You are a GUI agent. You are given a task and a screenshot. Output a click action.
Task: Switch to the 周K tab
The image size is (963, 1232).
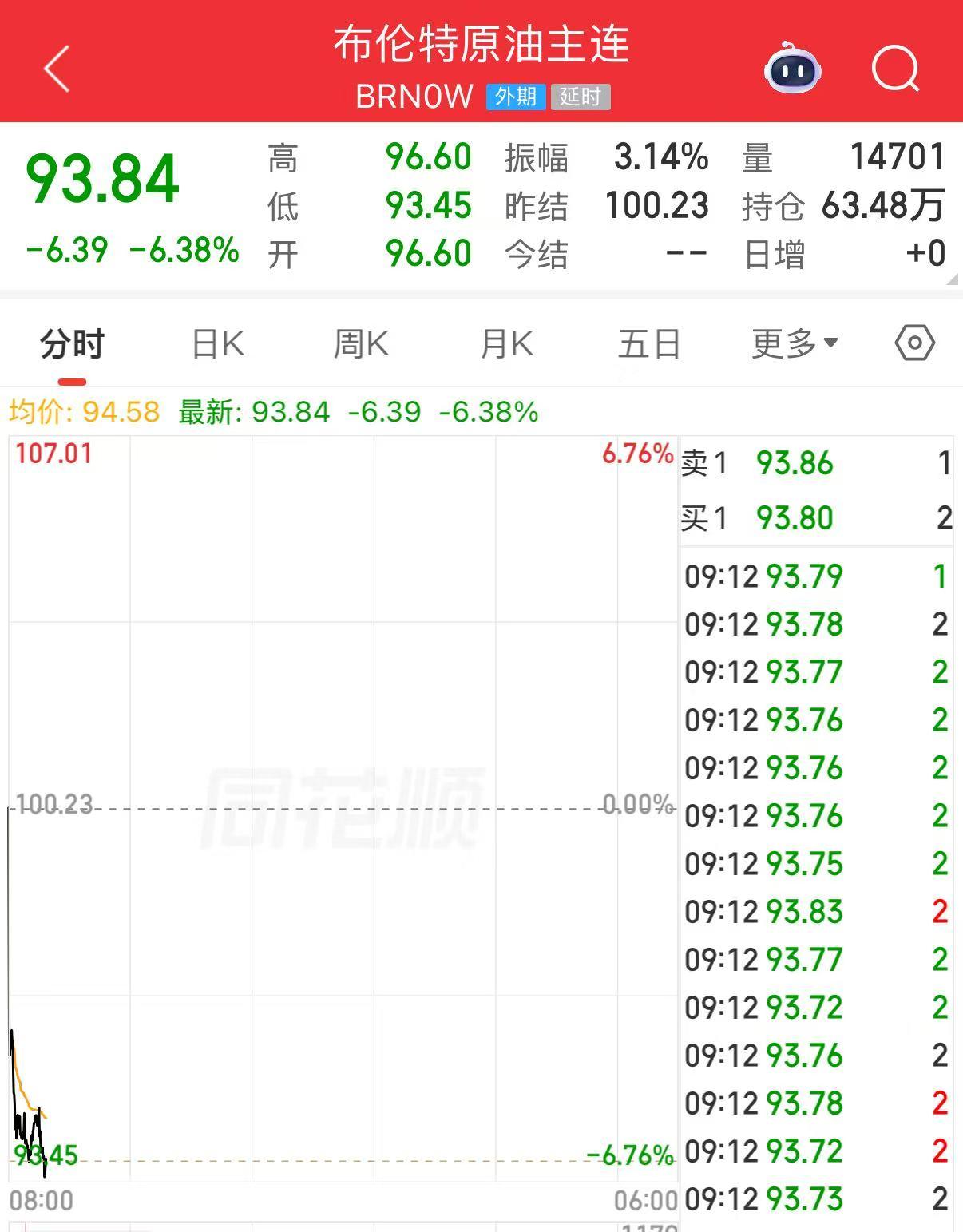(361, 344)
